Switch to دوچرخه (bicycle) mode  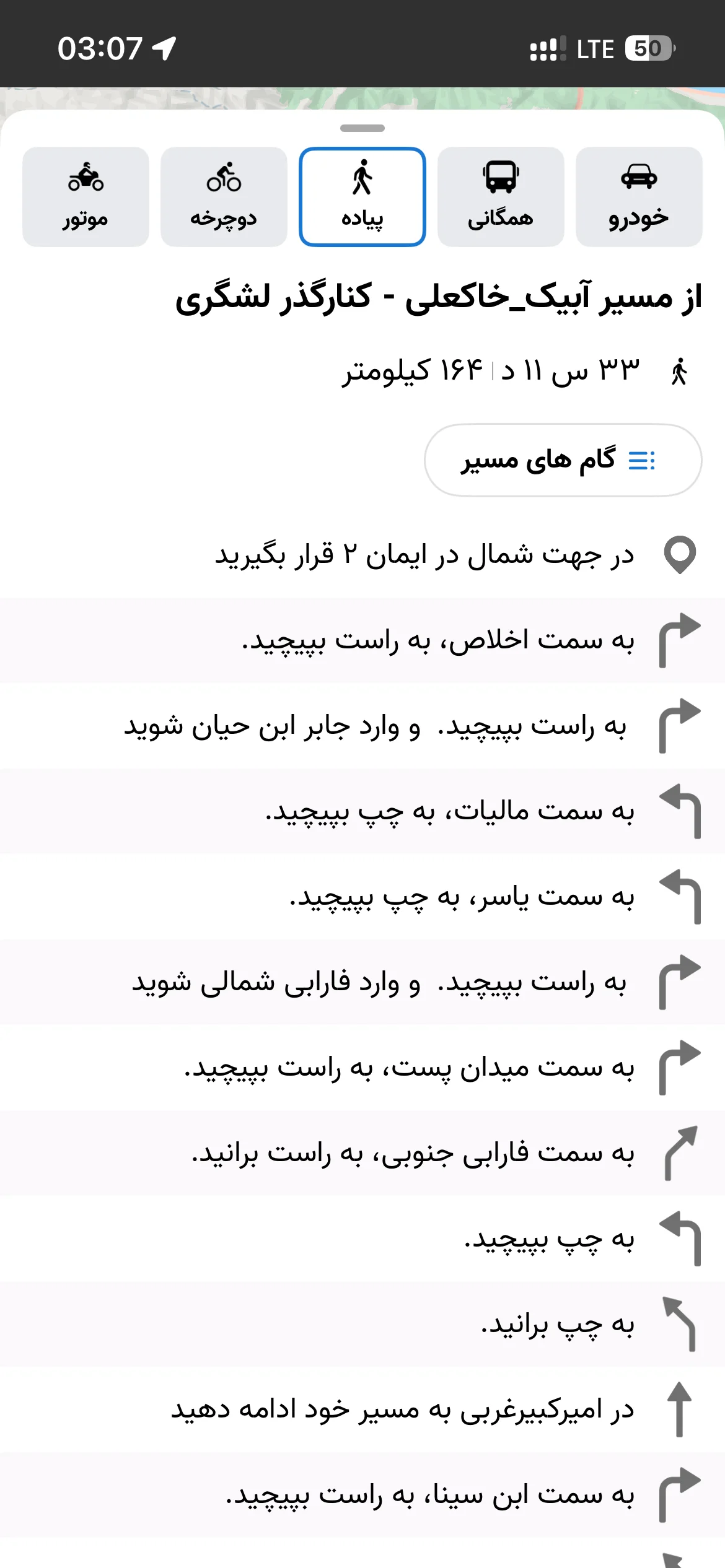point(224,197)
